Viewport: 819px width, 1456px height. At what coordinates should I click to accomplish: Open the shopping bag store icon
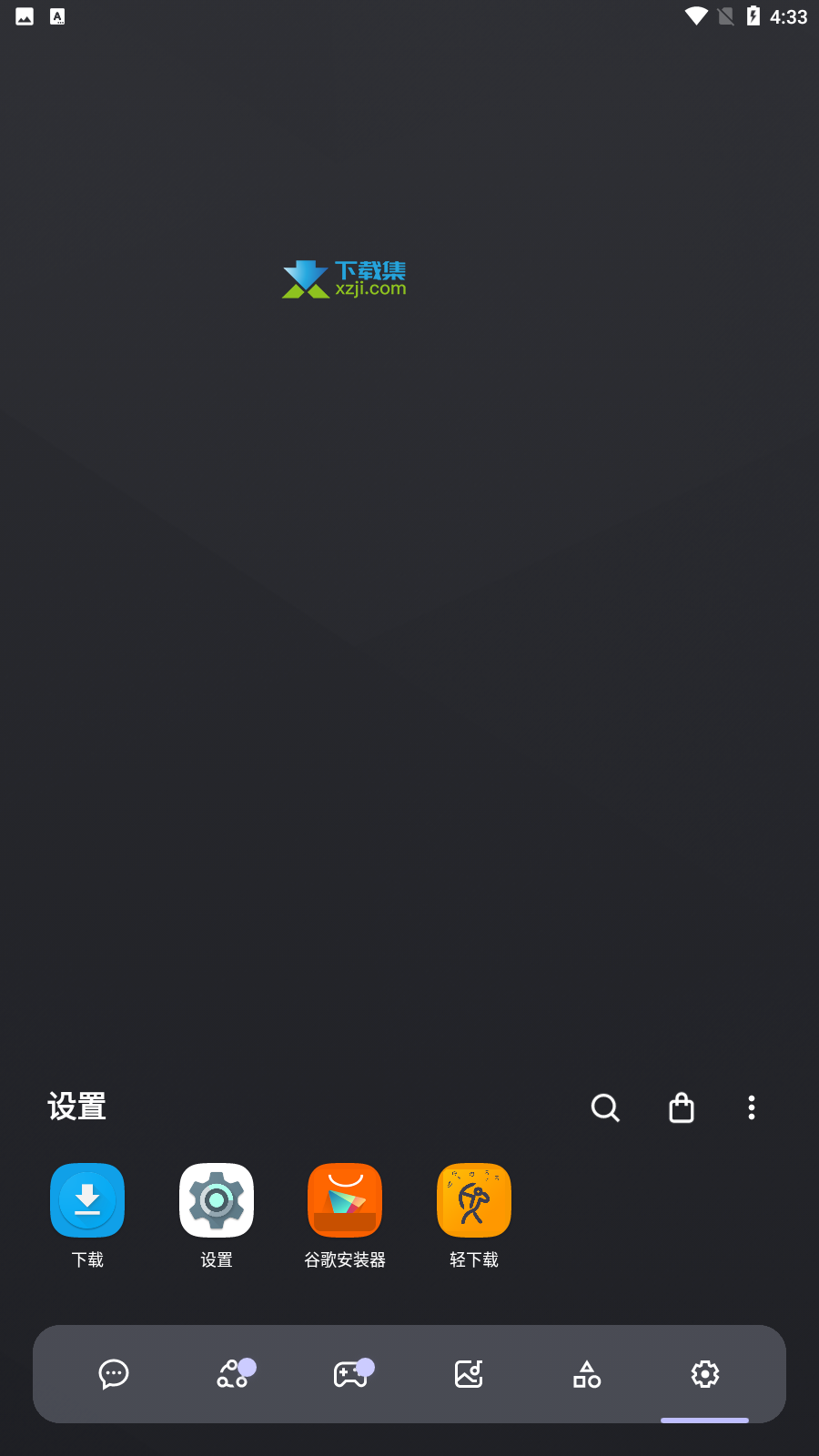(682, 1107)
